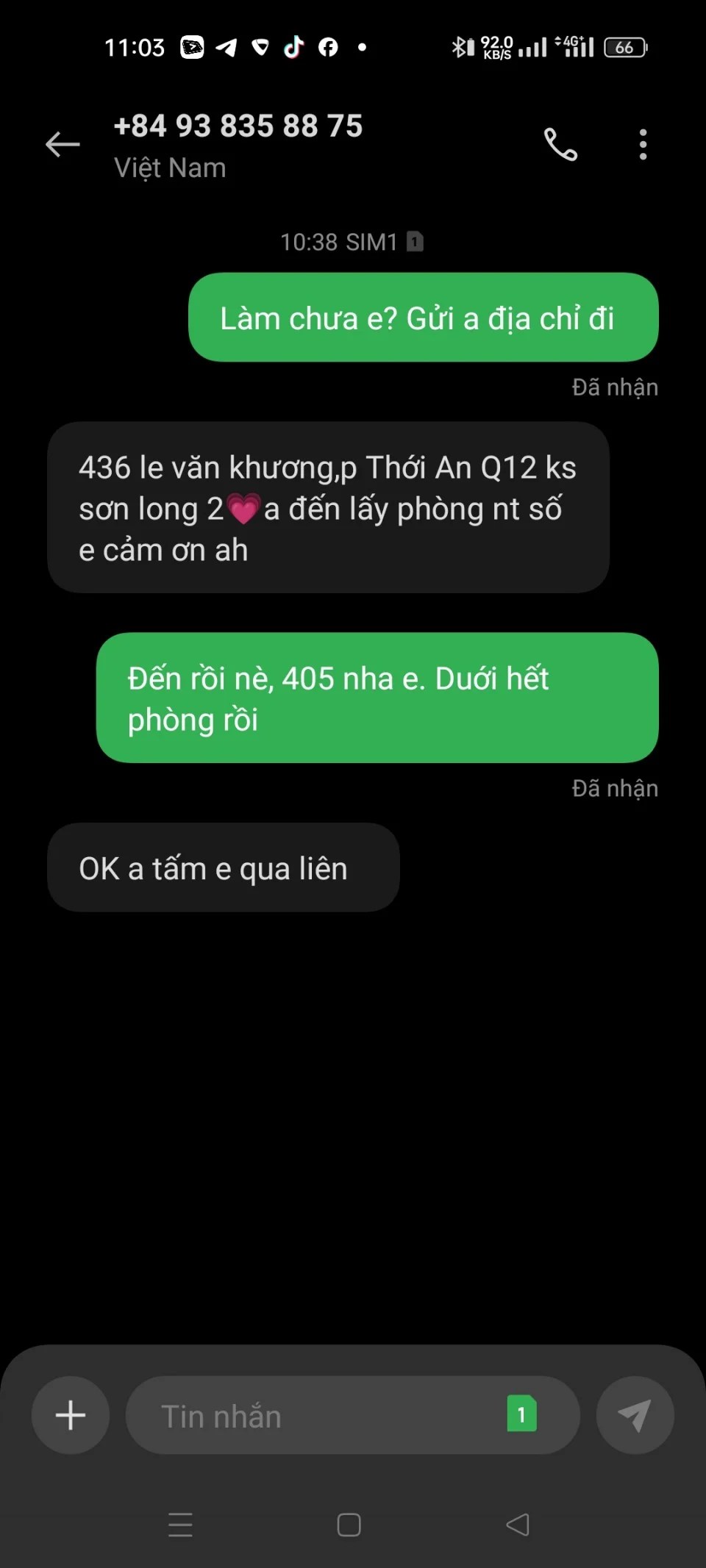Tap the system home button
The image size is (706, 1568).
tap(349, 1525)
